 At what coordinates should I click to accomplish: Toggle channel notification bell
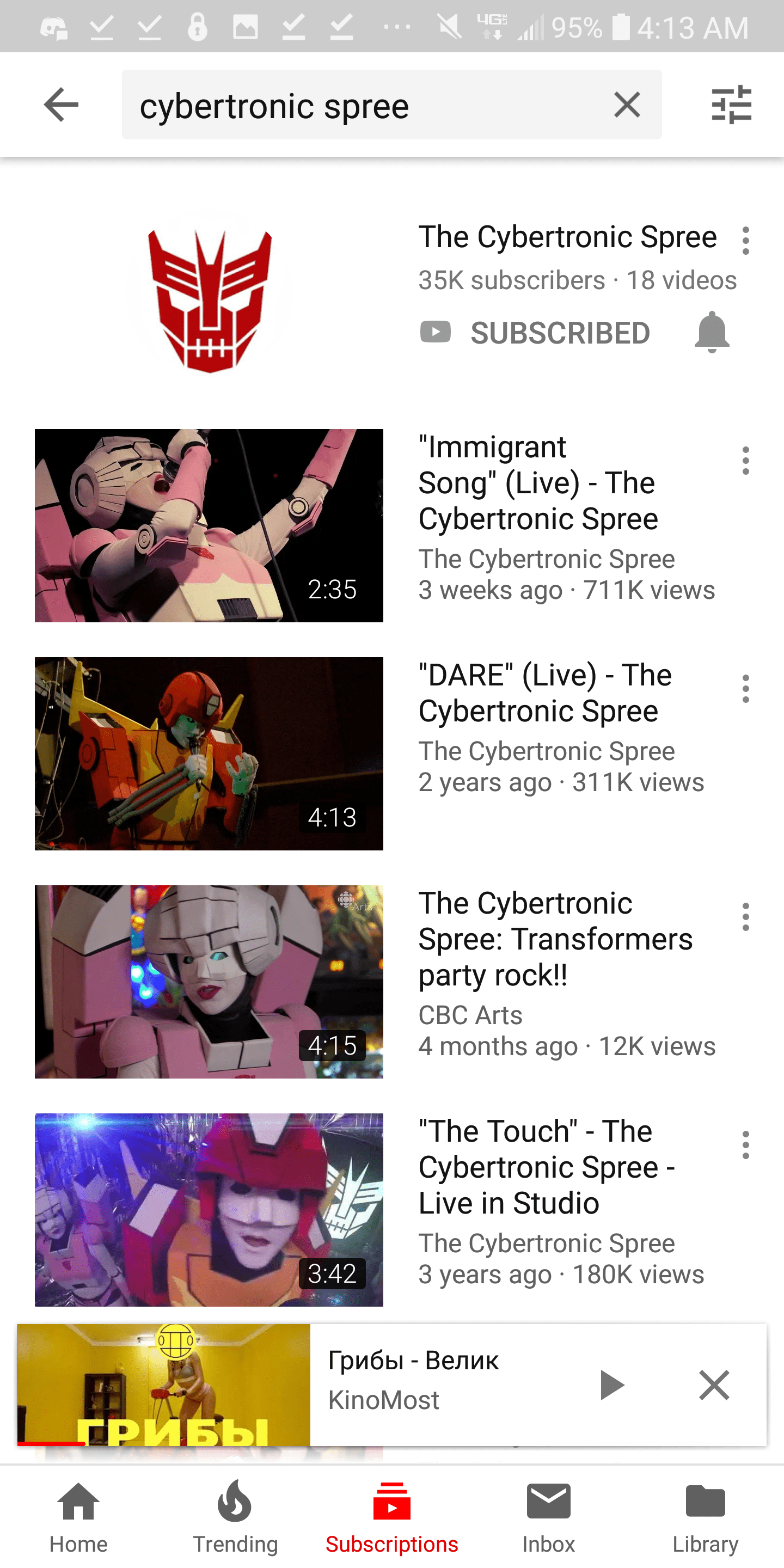(x=711, y=332)
